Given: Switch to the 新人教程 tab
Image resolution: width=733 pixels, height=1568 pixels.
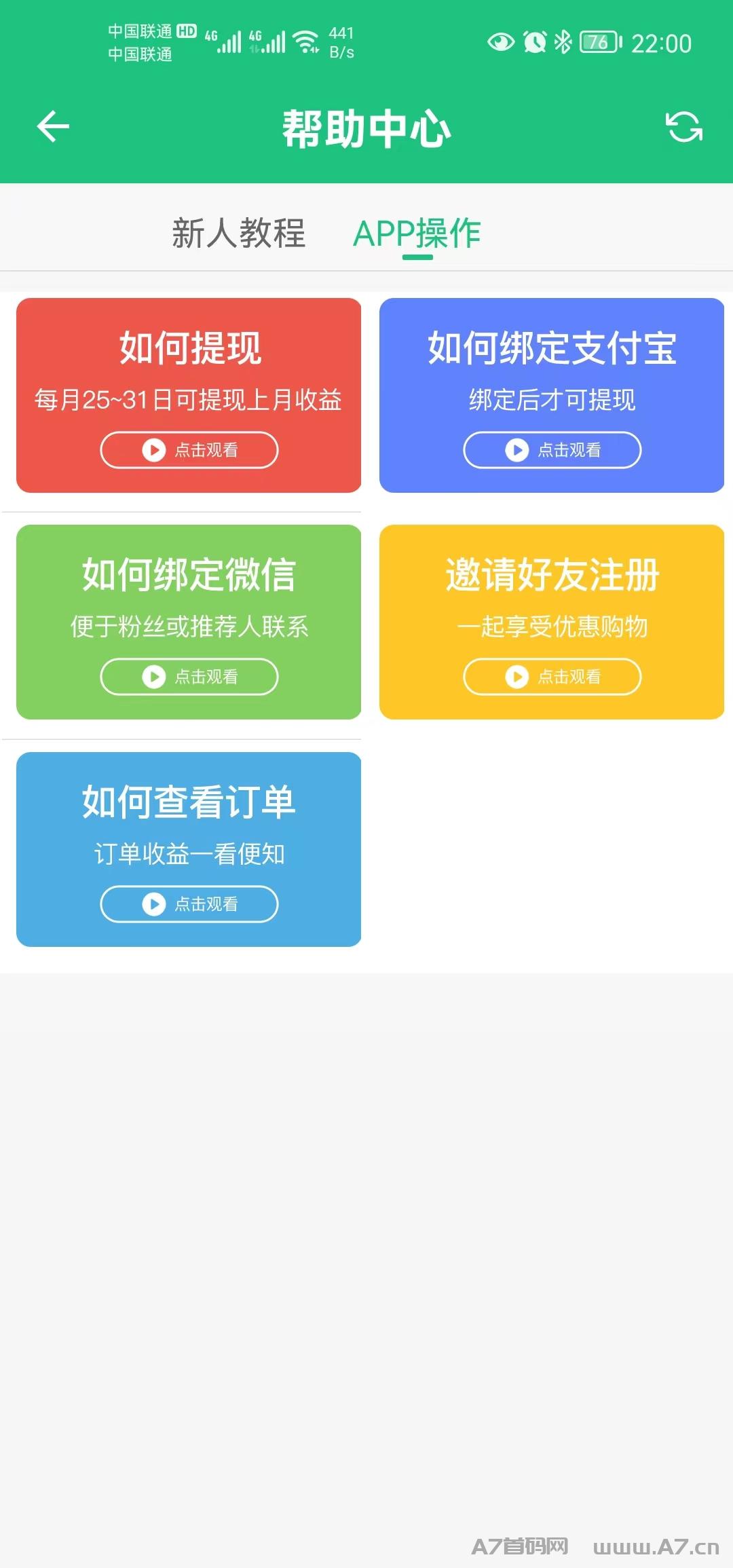Looking at the screenshot, I should [238, 234].
